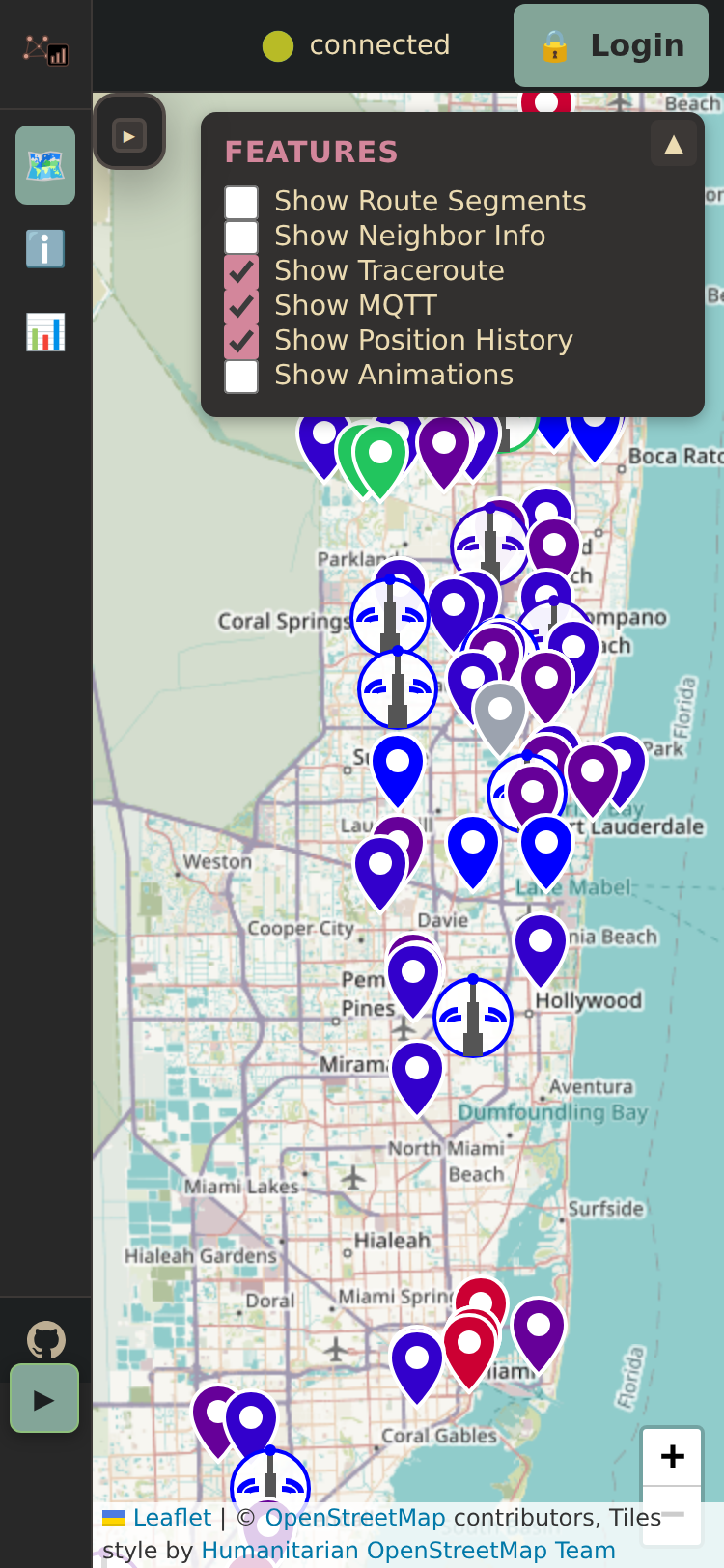Open the Leaflet attribution link

tap(171, 1518)
